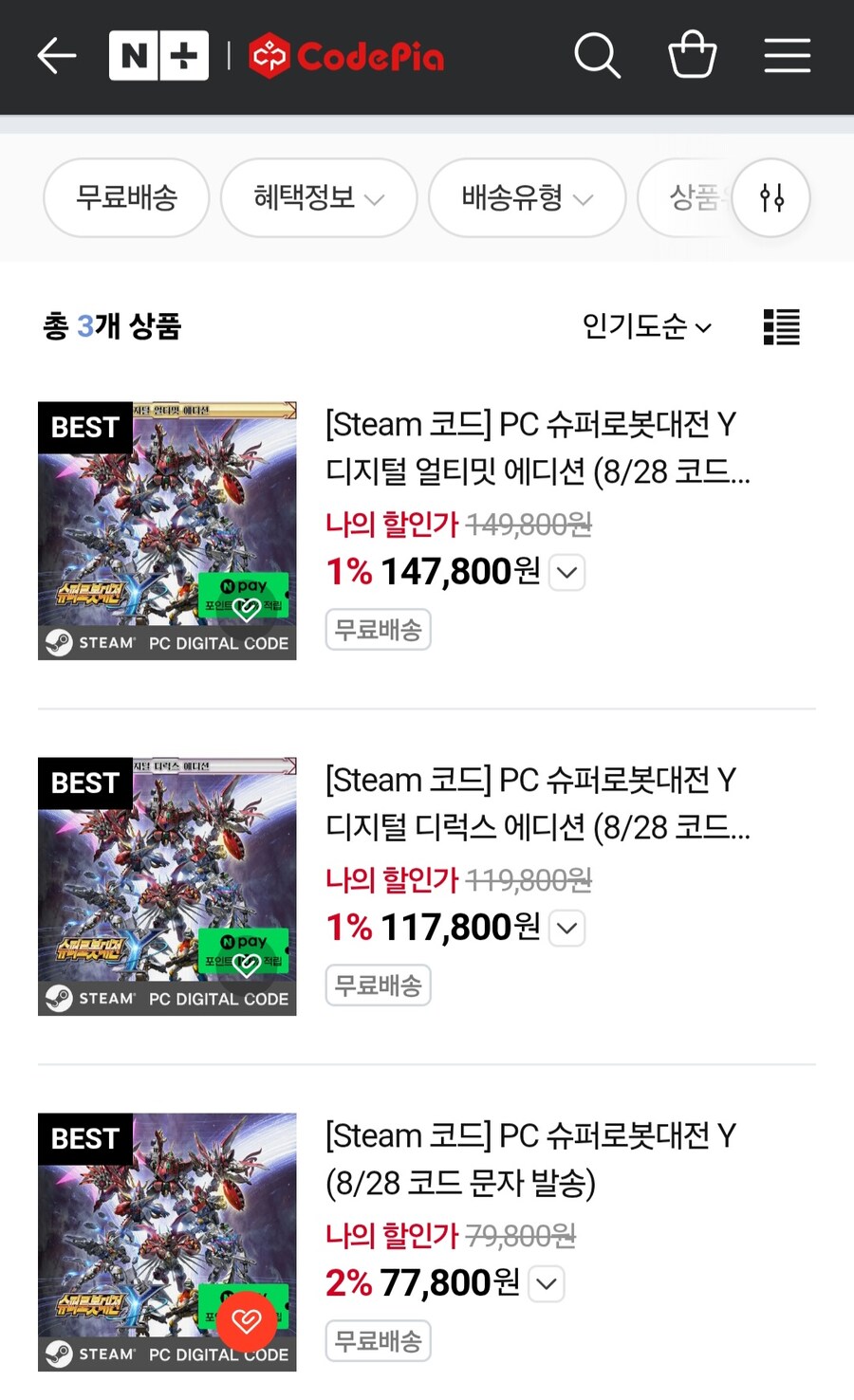Image resolution: width=854 pixels, height=1400 pixels.
Task: Toggle wishlist heart on 얼티밋 에디션 product
Action: coord(245,611)
